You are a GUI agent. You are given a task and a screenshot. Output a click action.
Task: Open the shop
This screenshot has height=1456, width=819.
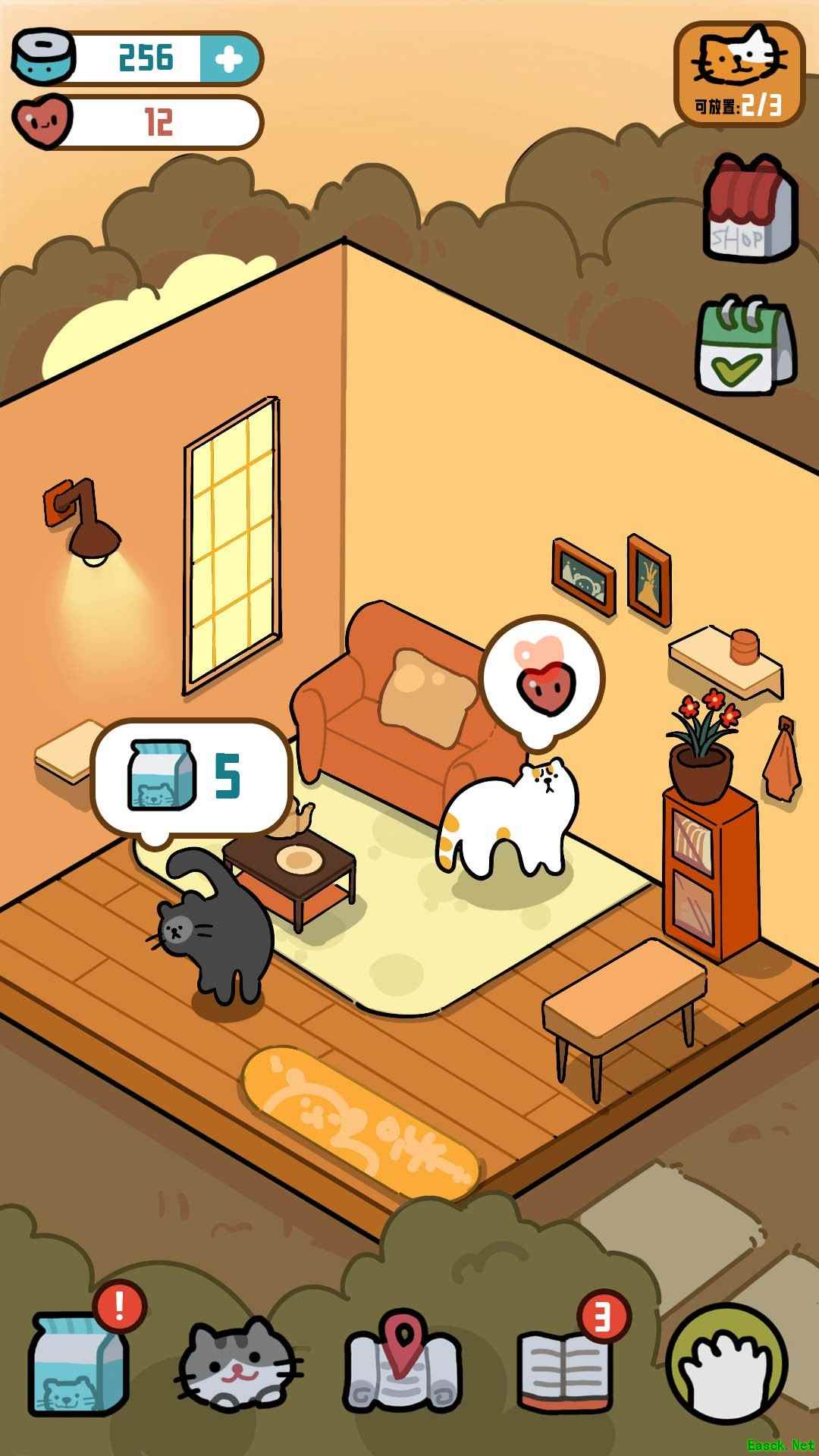click(x=749, y=209)
